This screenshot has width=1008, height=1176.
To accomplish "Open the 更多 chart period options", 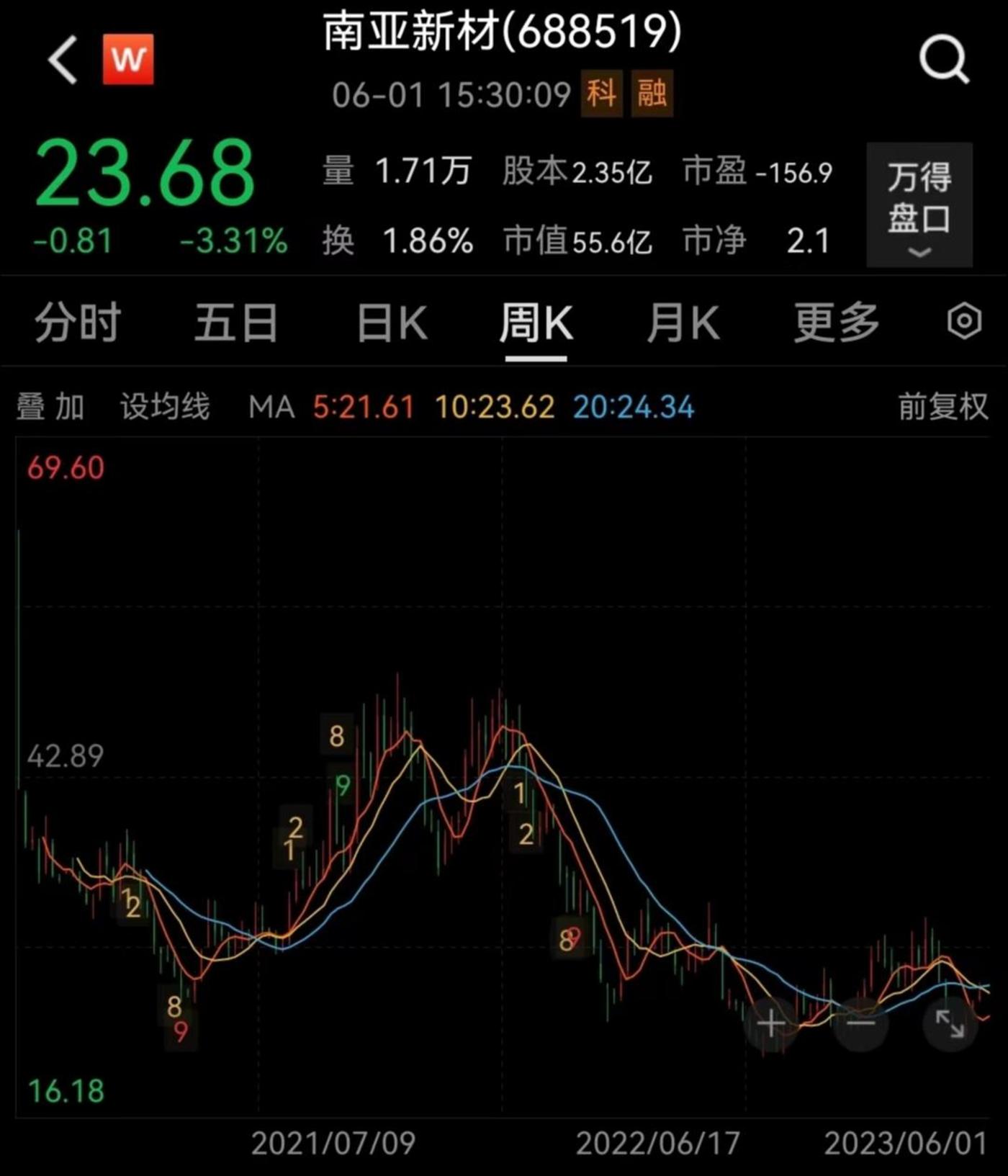I will click(837, 322).
